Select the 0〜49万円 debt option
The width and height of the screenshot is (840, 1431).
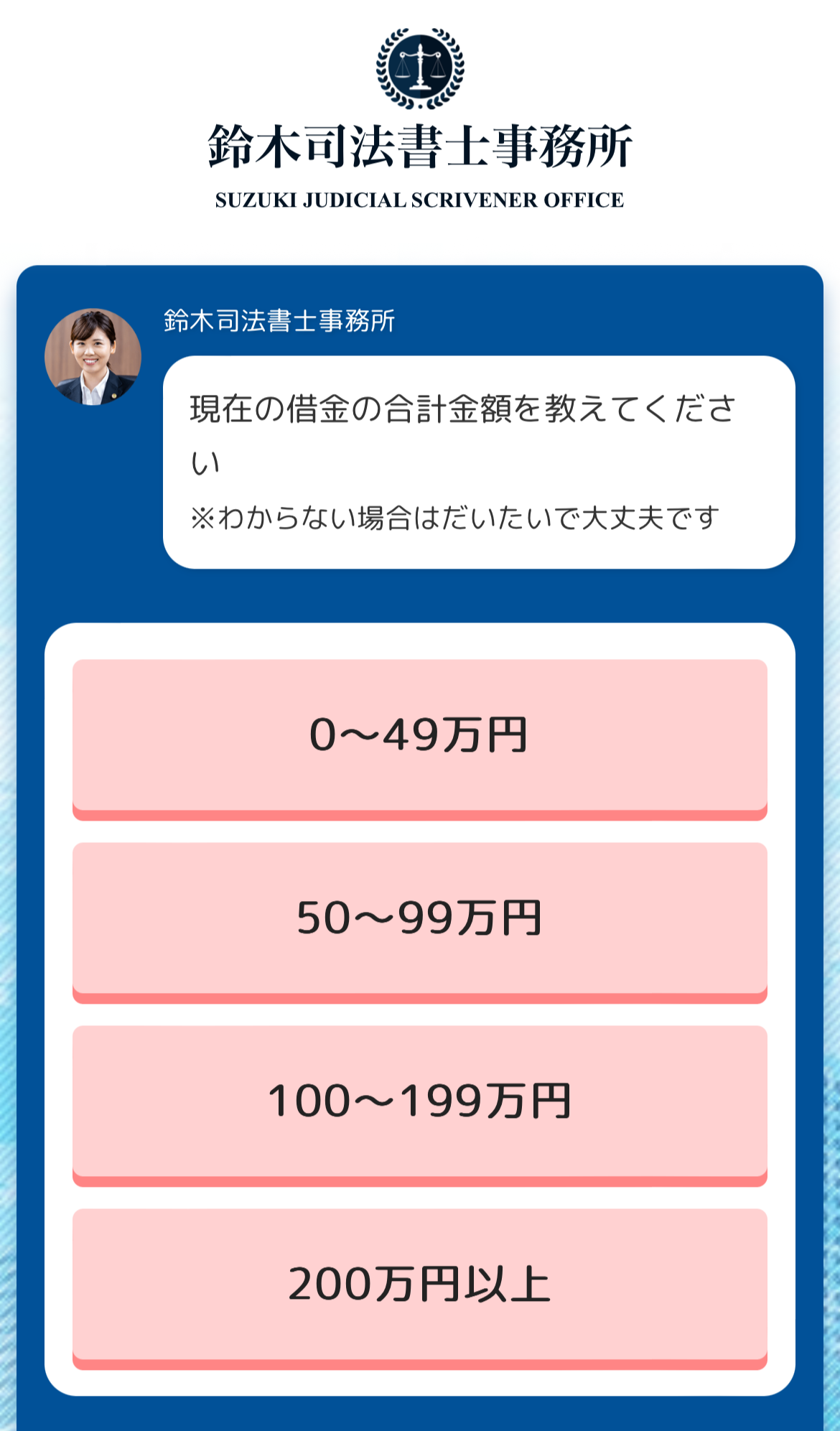(x=420, y=737)
